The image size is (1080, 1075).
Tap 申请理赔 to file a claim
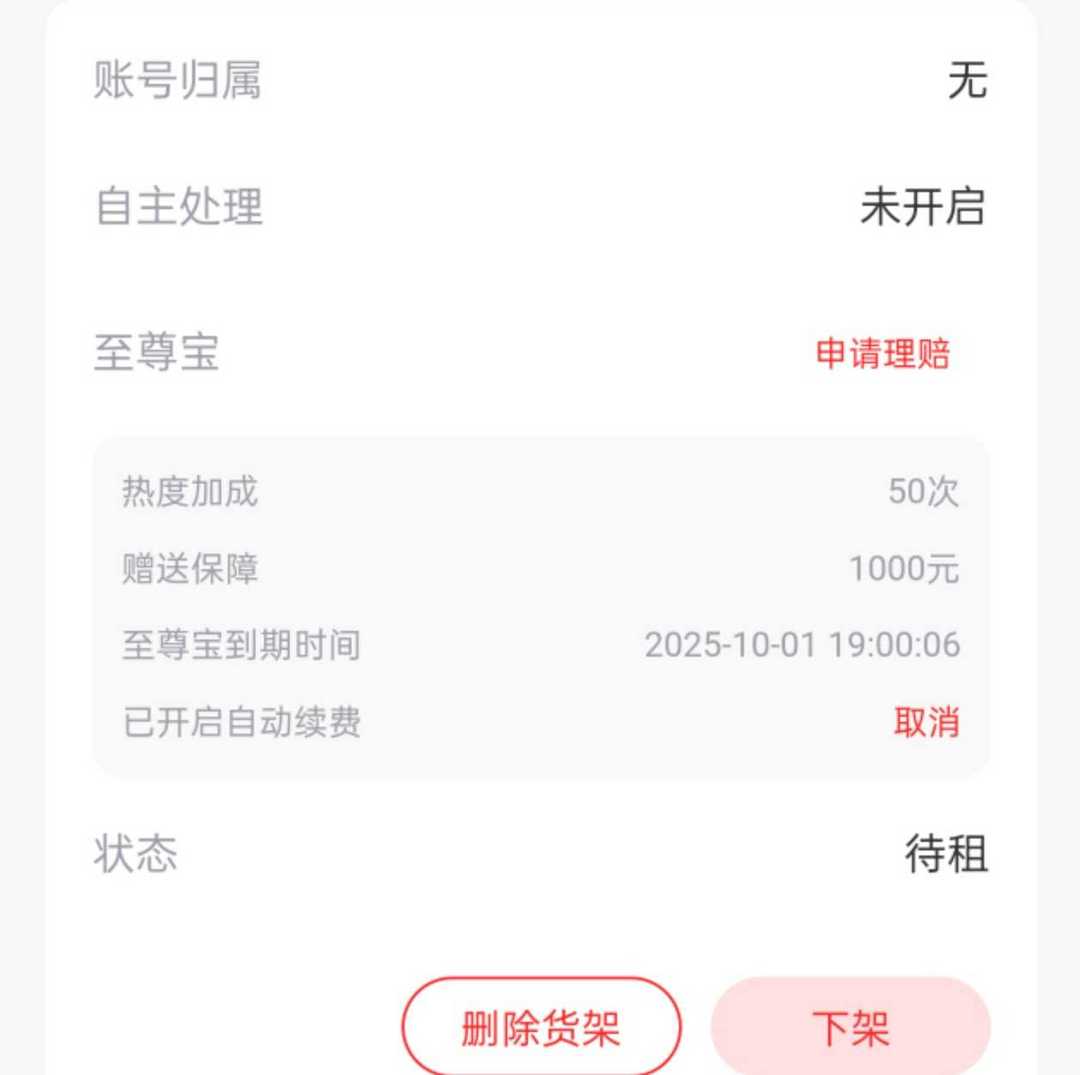click(x=882, y=354)
